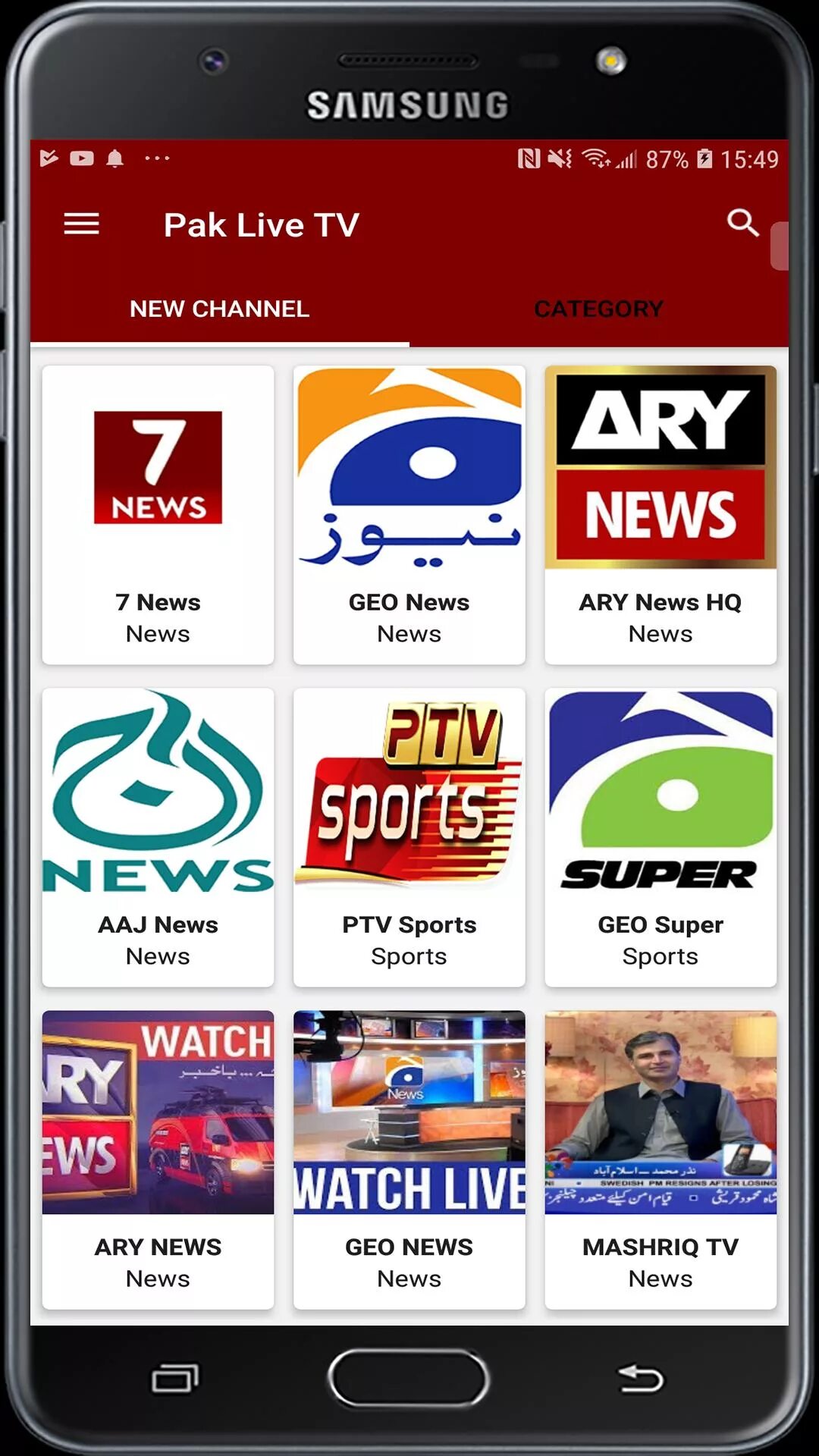This screenshot has height=1456, width=819.
Task: Switch to the New Channel tab
Action: tap(219, 309)
